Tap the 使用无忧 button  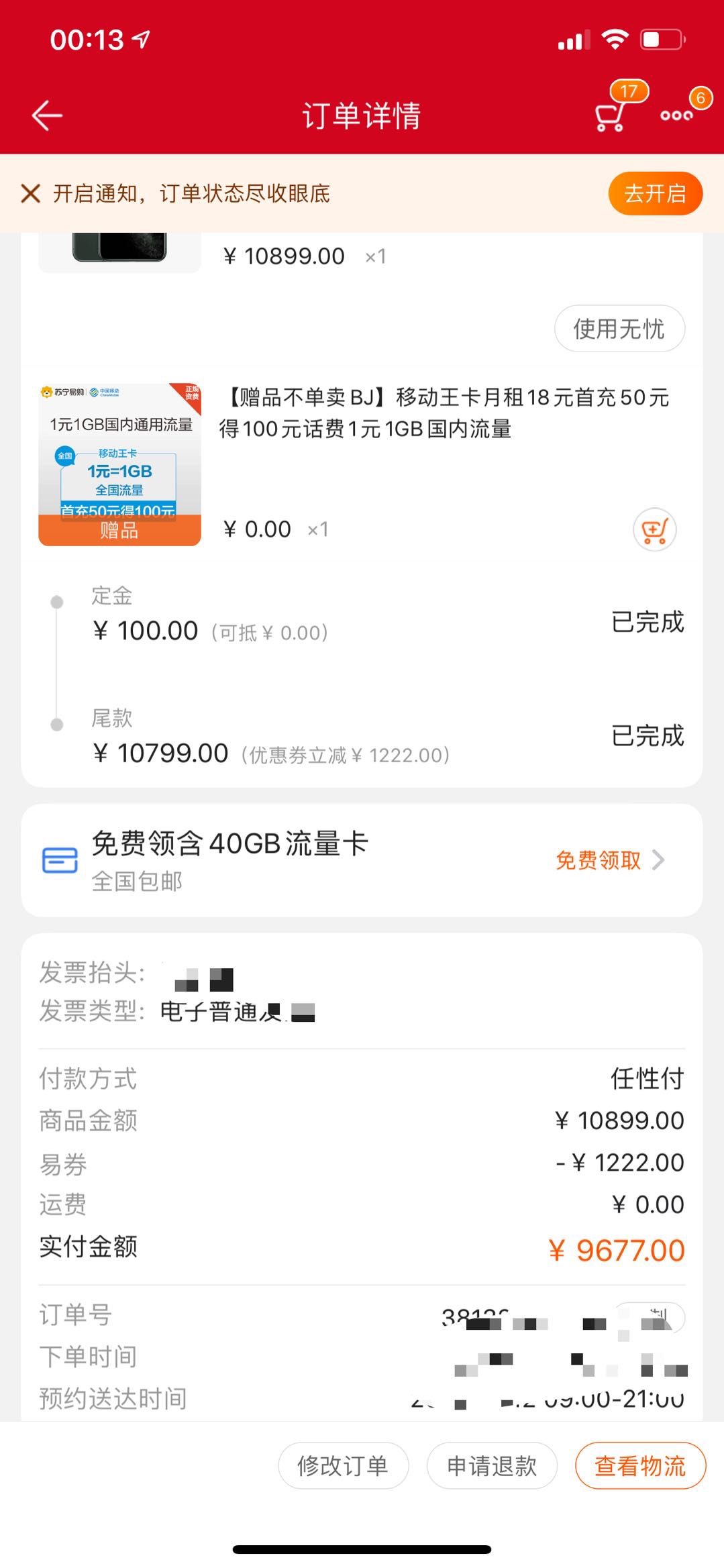click(619, 329)
